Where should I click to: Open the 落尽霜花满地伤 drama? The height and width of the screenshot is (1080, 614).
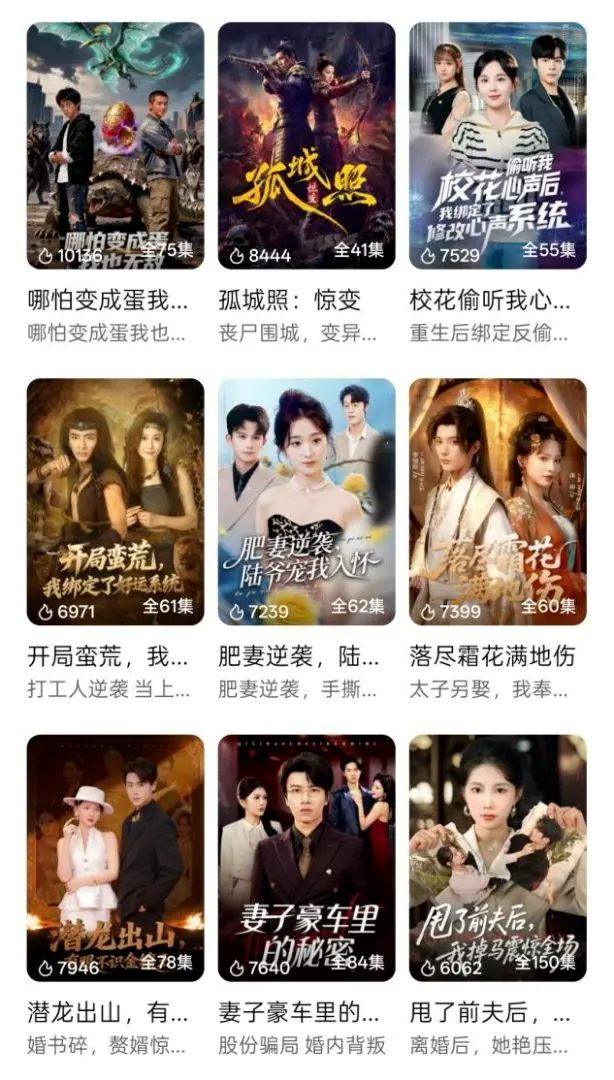pos(497,502)
